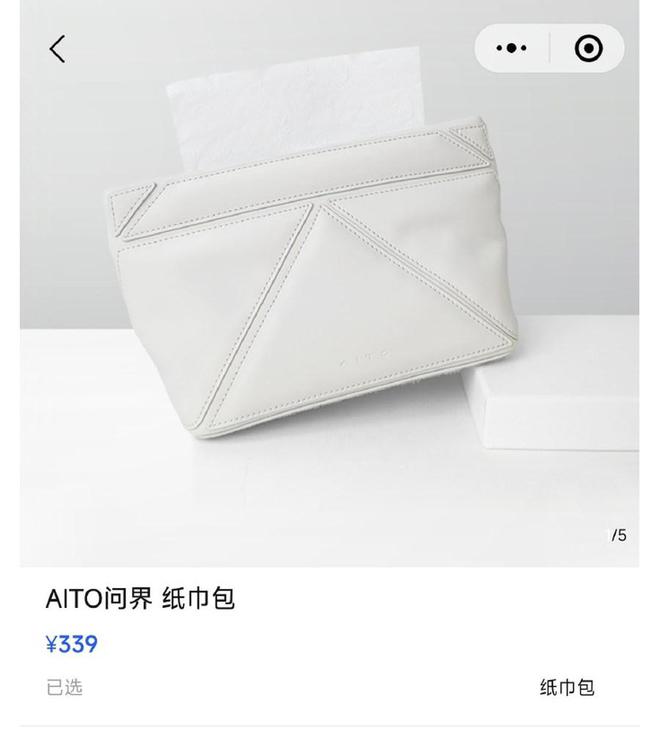Close the mini program with the circle button

[588, 48]
